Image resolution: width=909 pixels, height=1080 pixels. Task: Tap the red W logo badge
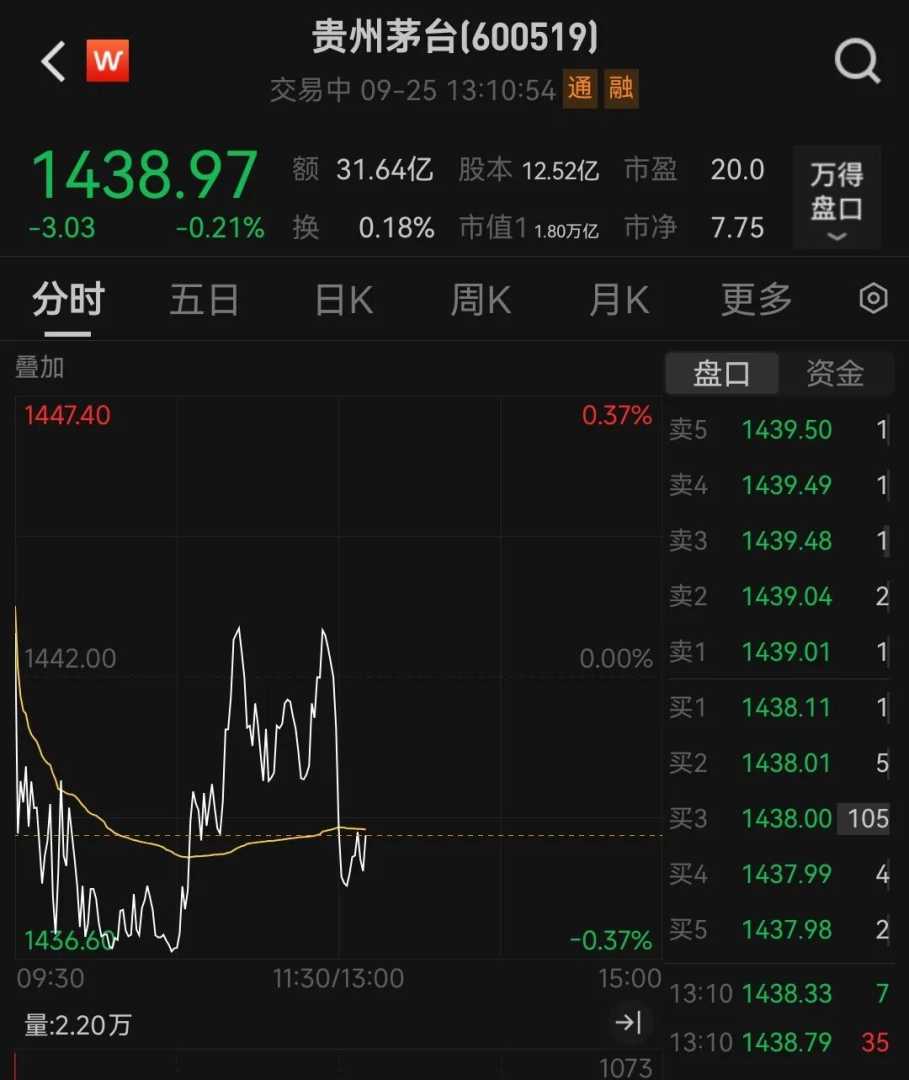click(x=107, y=62)
